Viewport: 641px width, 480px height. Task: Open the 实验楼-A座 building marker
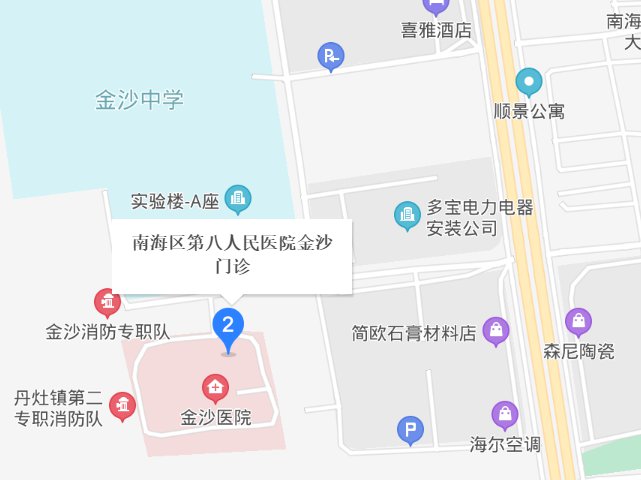pyautogui.click(x=238, y=199)
